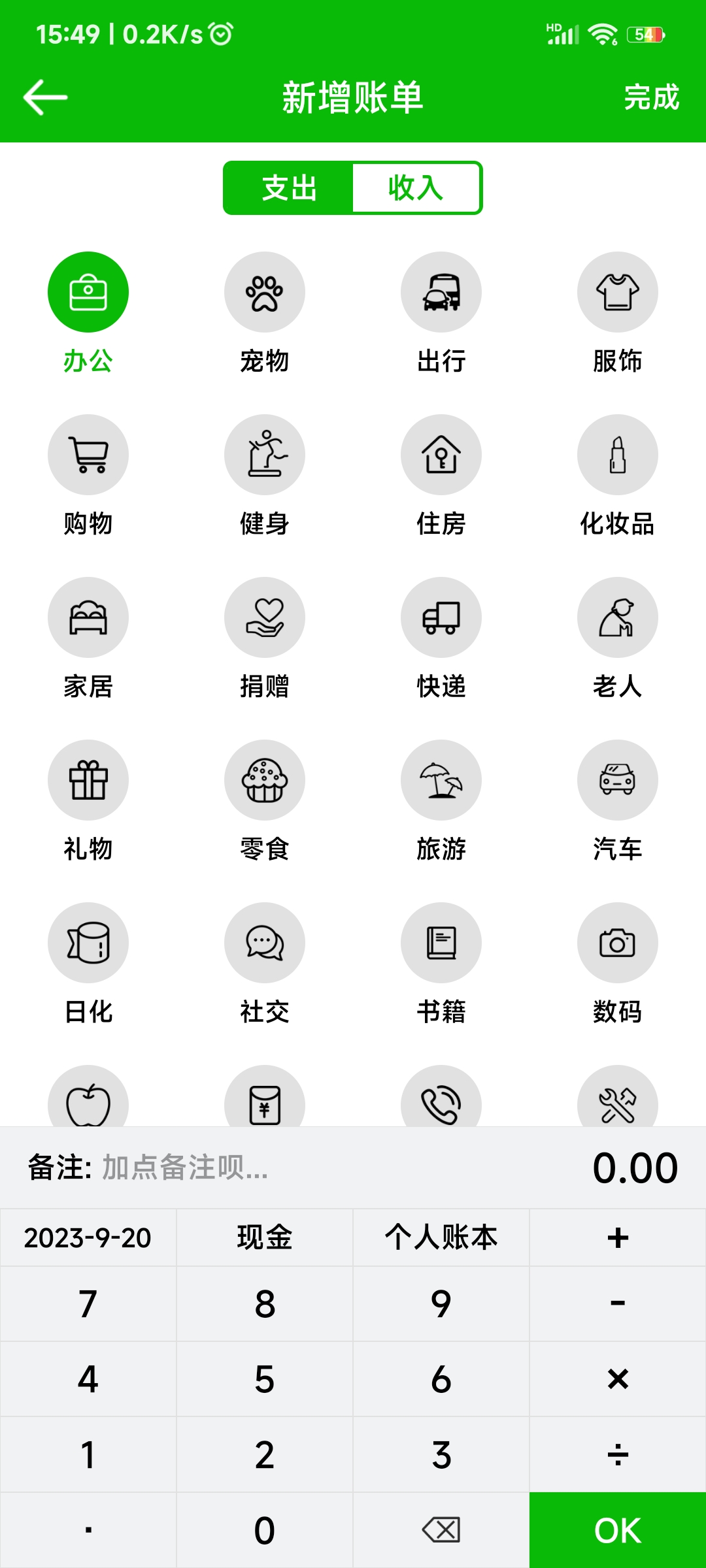Choose the 汽车 car category icon

click(618, 780)
